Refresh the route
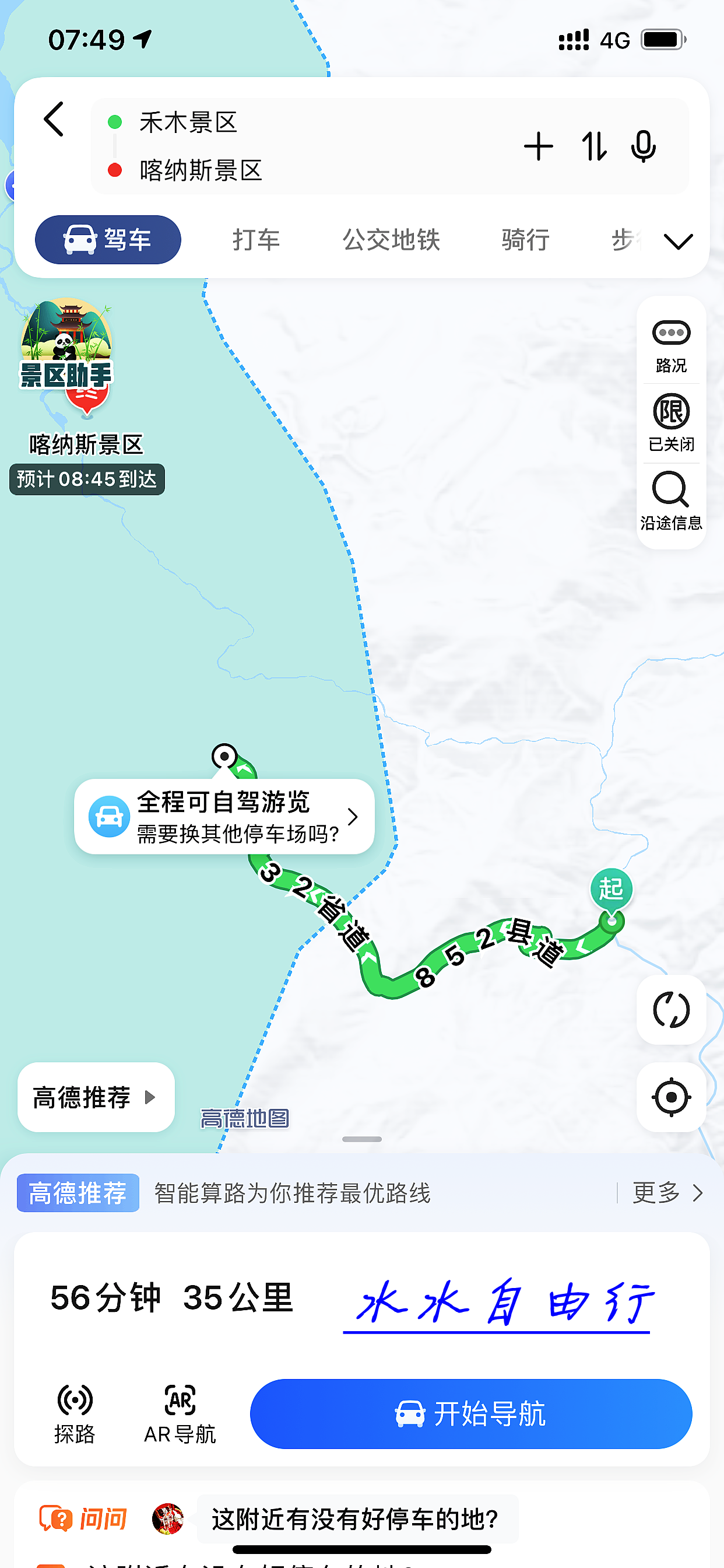 671,1010
